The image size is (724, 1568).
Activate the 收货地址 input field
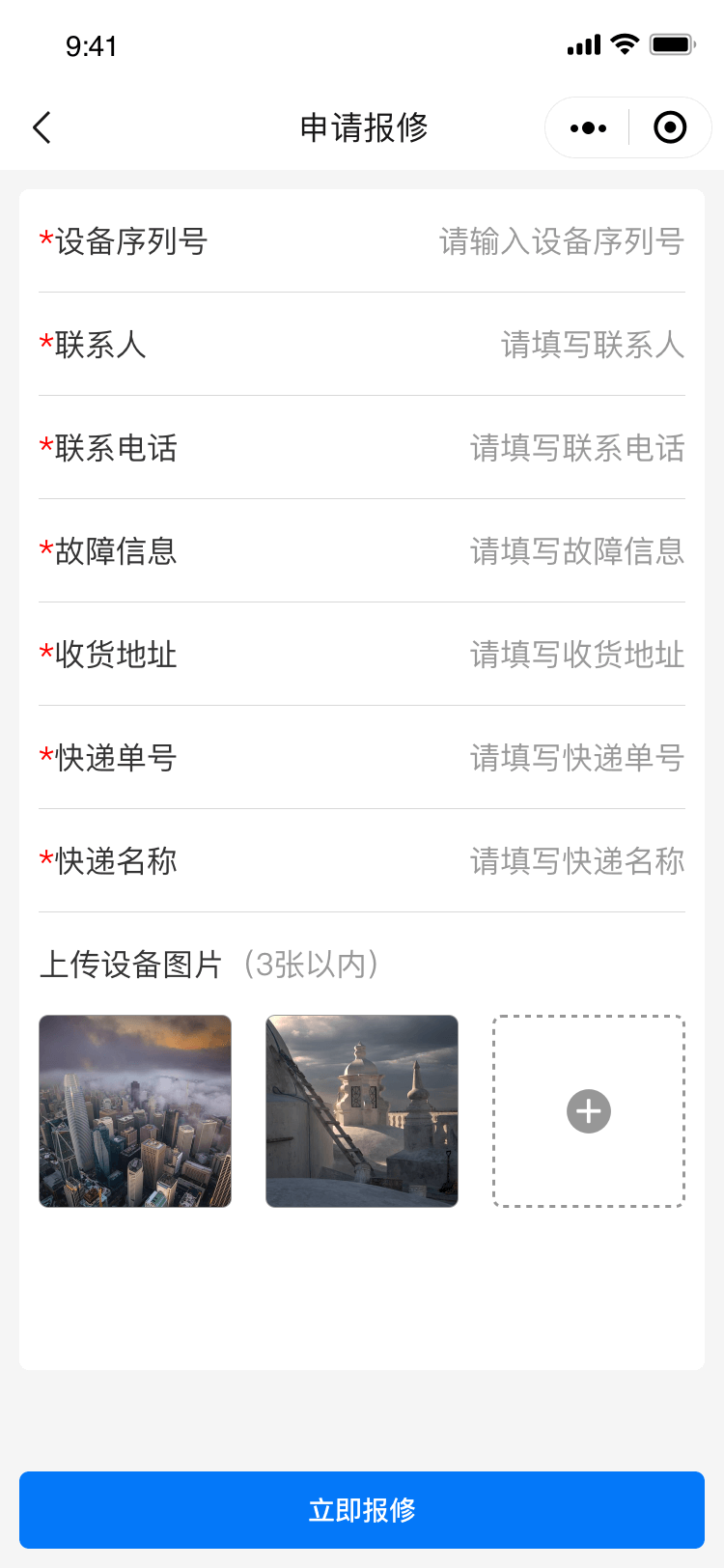coord(576,655)
